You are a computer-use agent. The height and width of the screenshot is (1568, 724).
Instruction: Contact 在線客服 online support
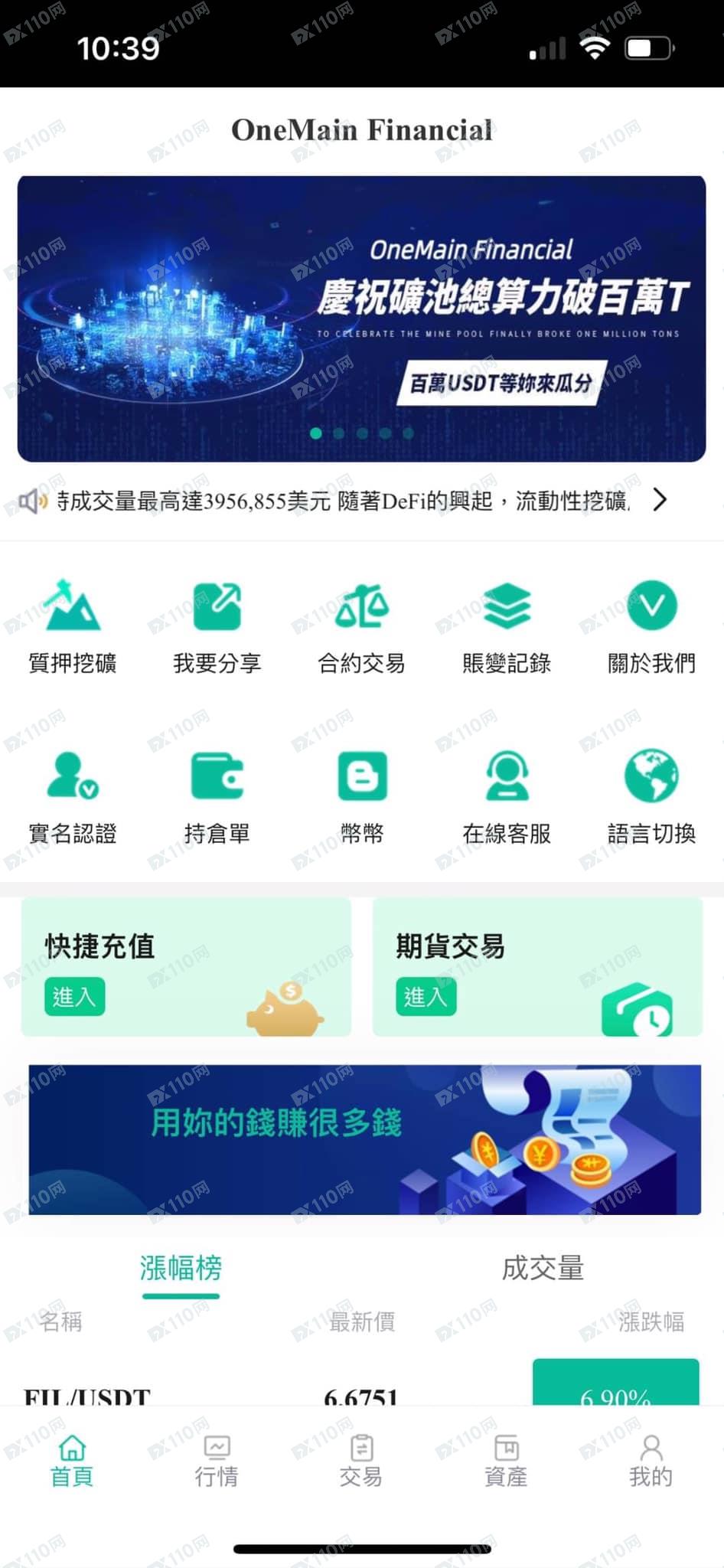(x=506, y=796)
